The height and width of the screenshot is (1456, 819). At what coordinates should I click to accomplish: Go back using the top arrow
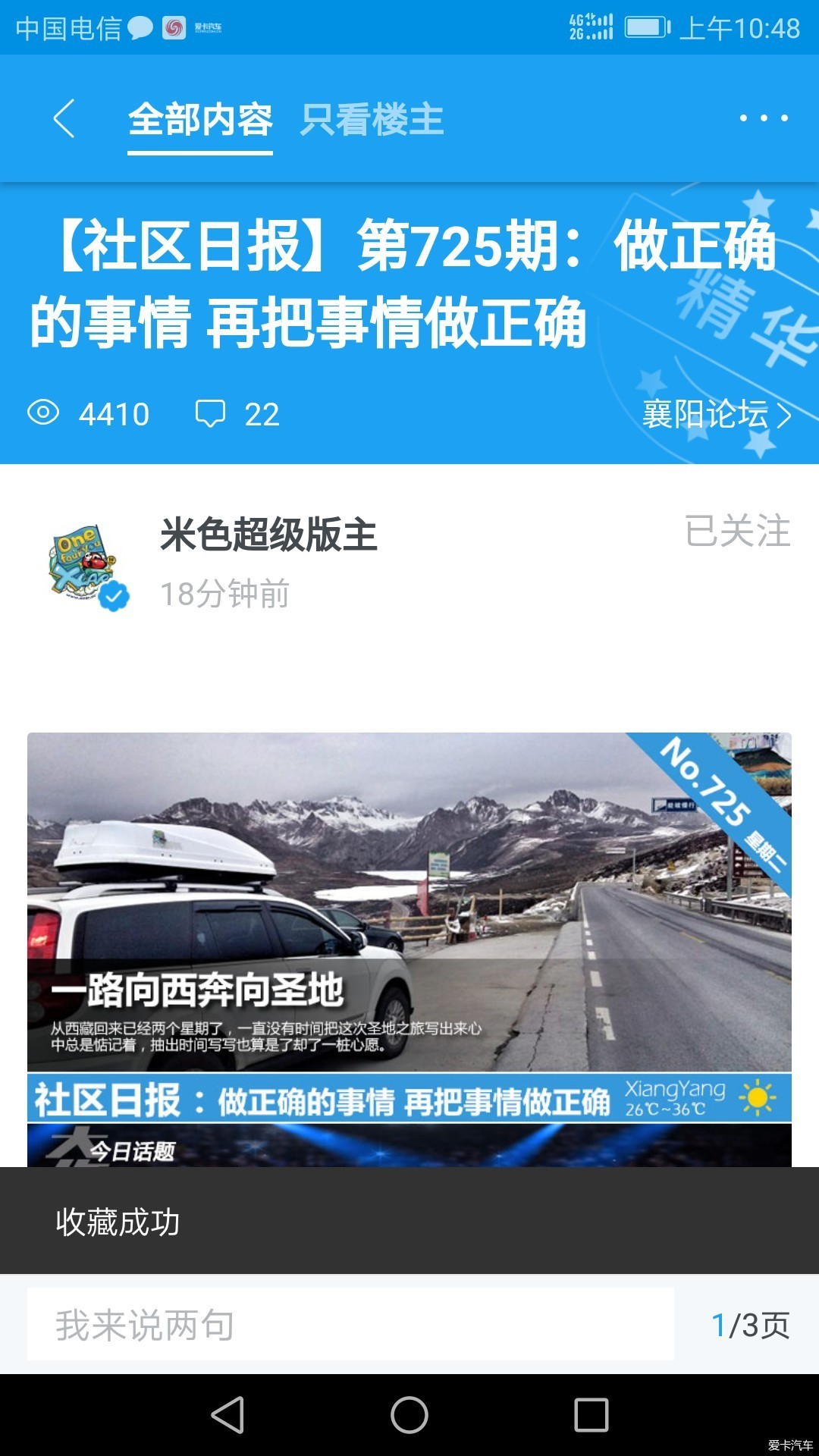(x=64, y=118)
